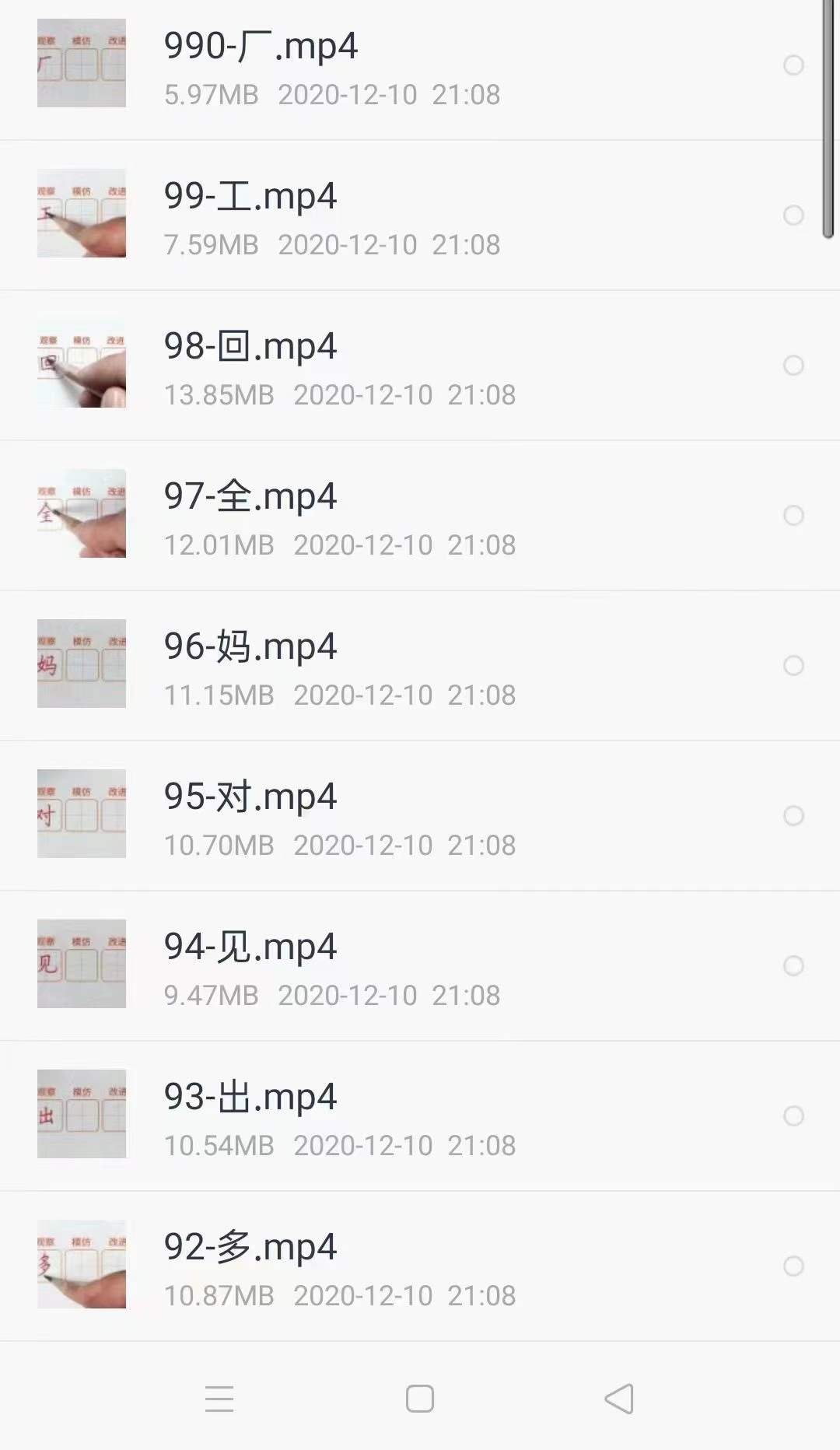Select the radio button for 93-出.mp4
The image size is (840, 1450).
pyautogui.click(x=793, y=1116)
